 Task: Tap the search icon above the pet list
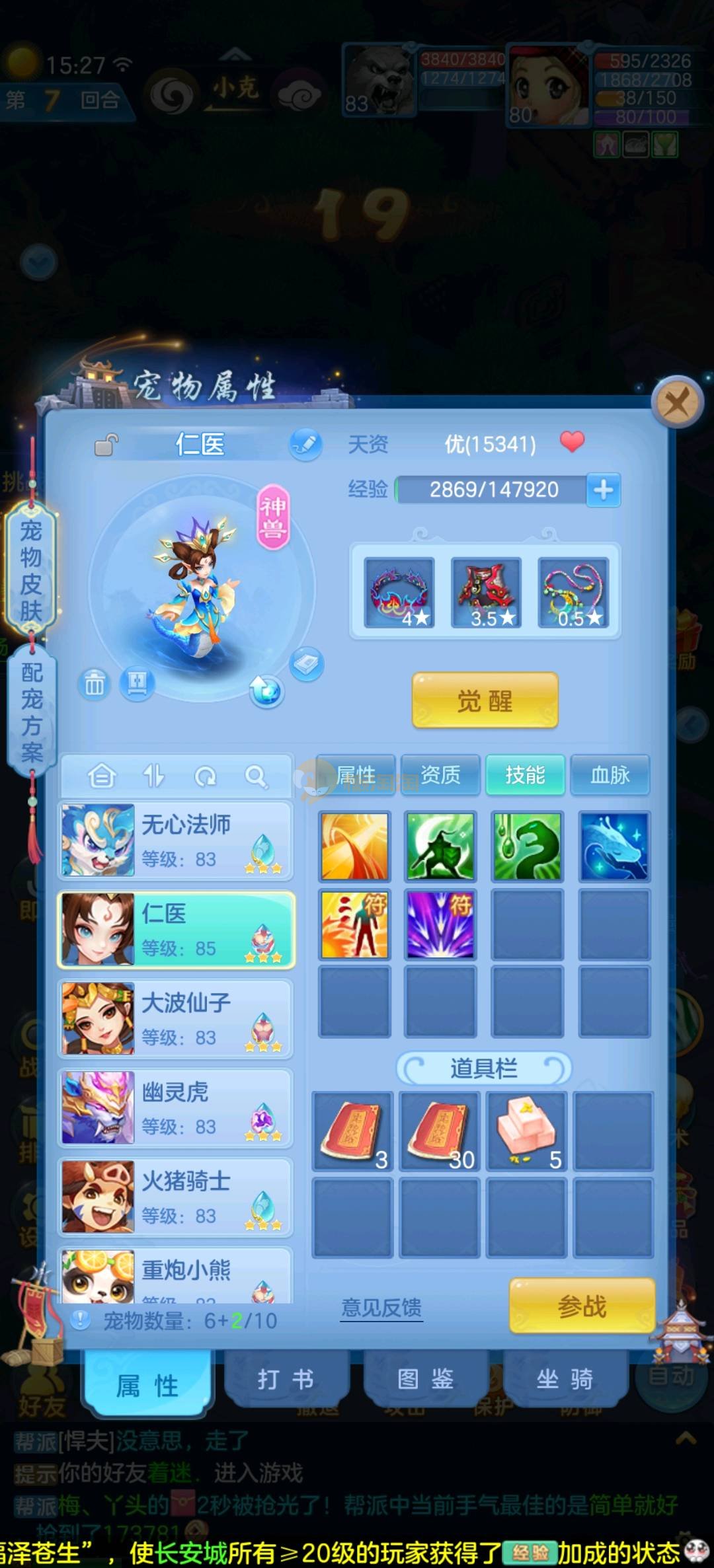point(256,776)
